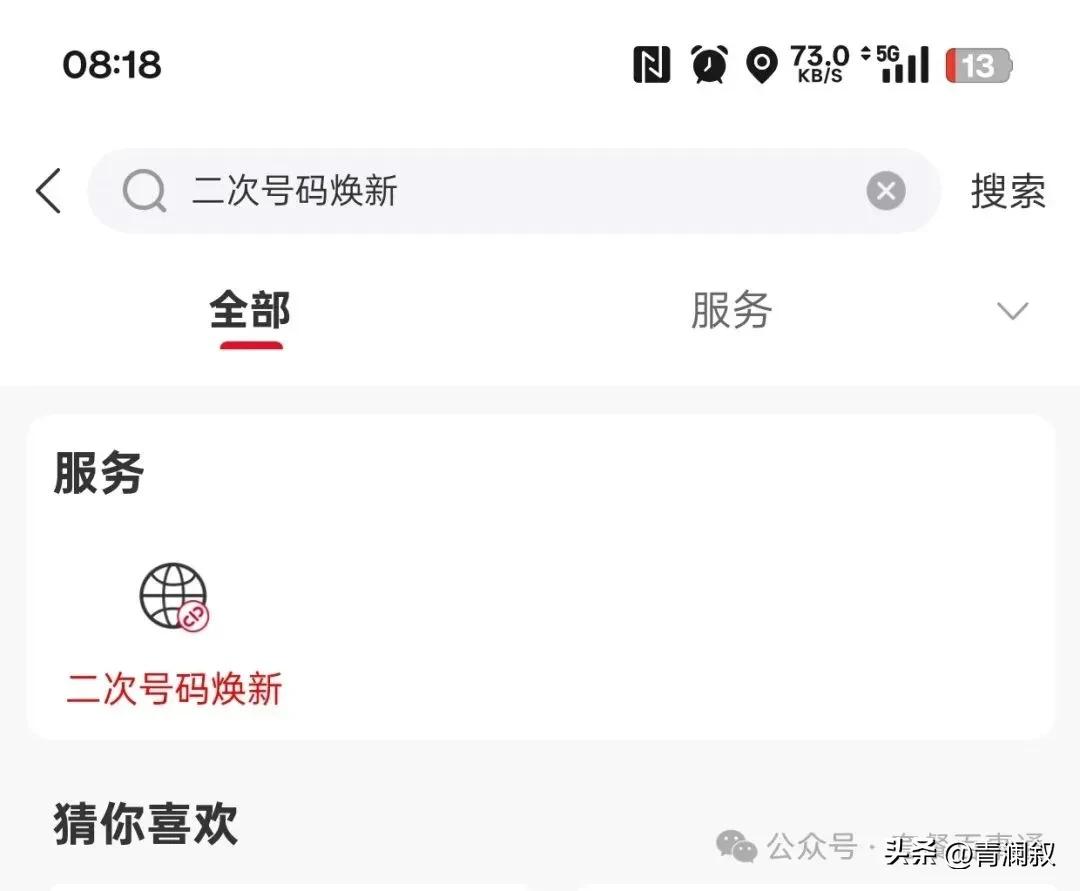
Task: Clear the search text
Action: click(x=885, y=191)
